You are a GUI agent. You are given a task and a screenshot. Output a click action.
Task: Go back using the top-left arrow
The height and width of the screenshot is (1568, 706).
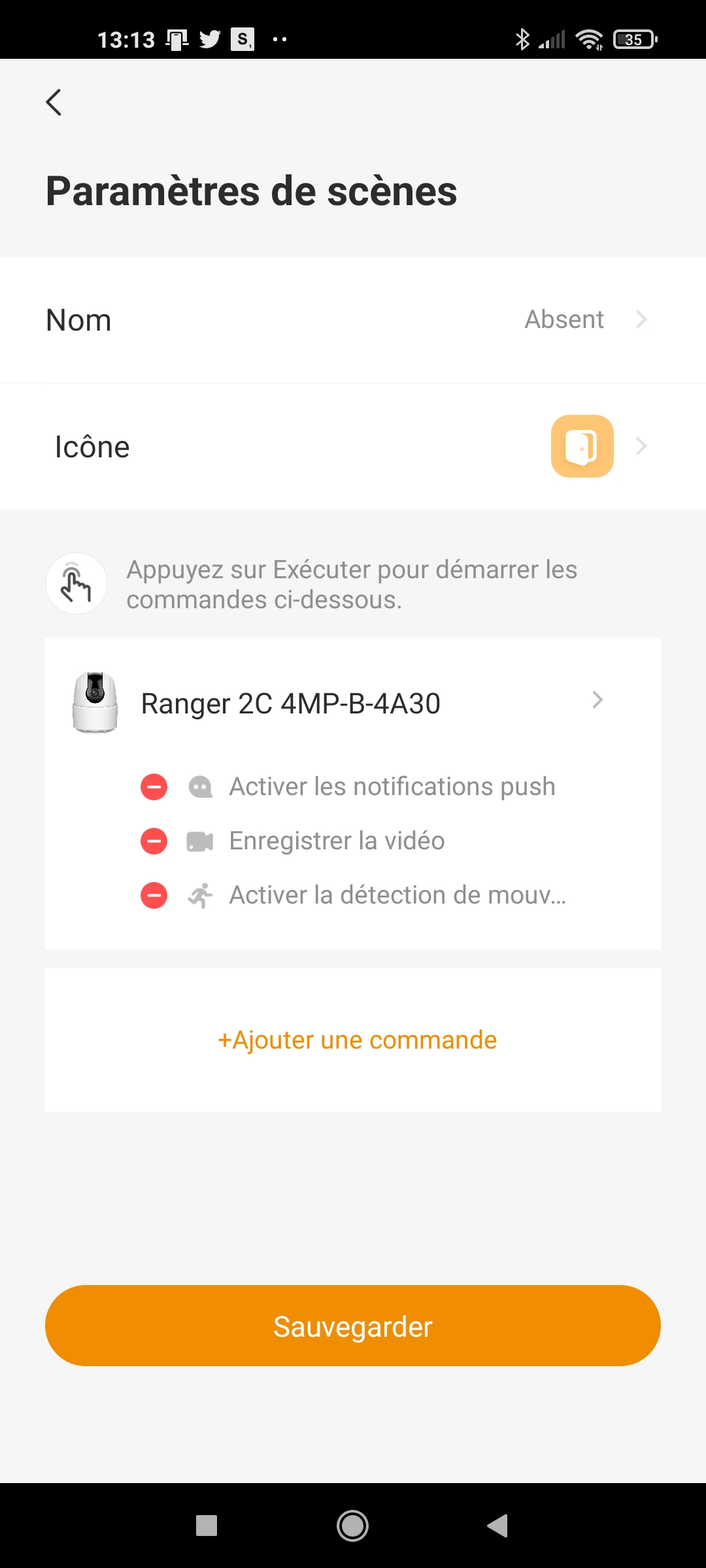(54, 103)
